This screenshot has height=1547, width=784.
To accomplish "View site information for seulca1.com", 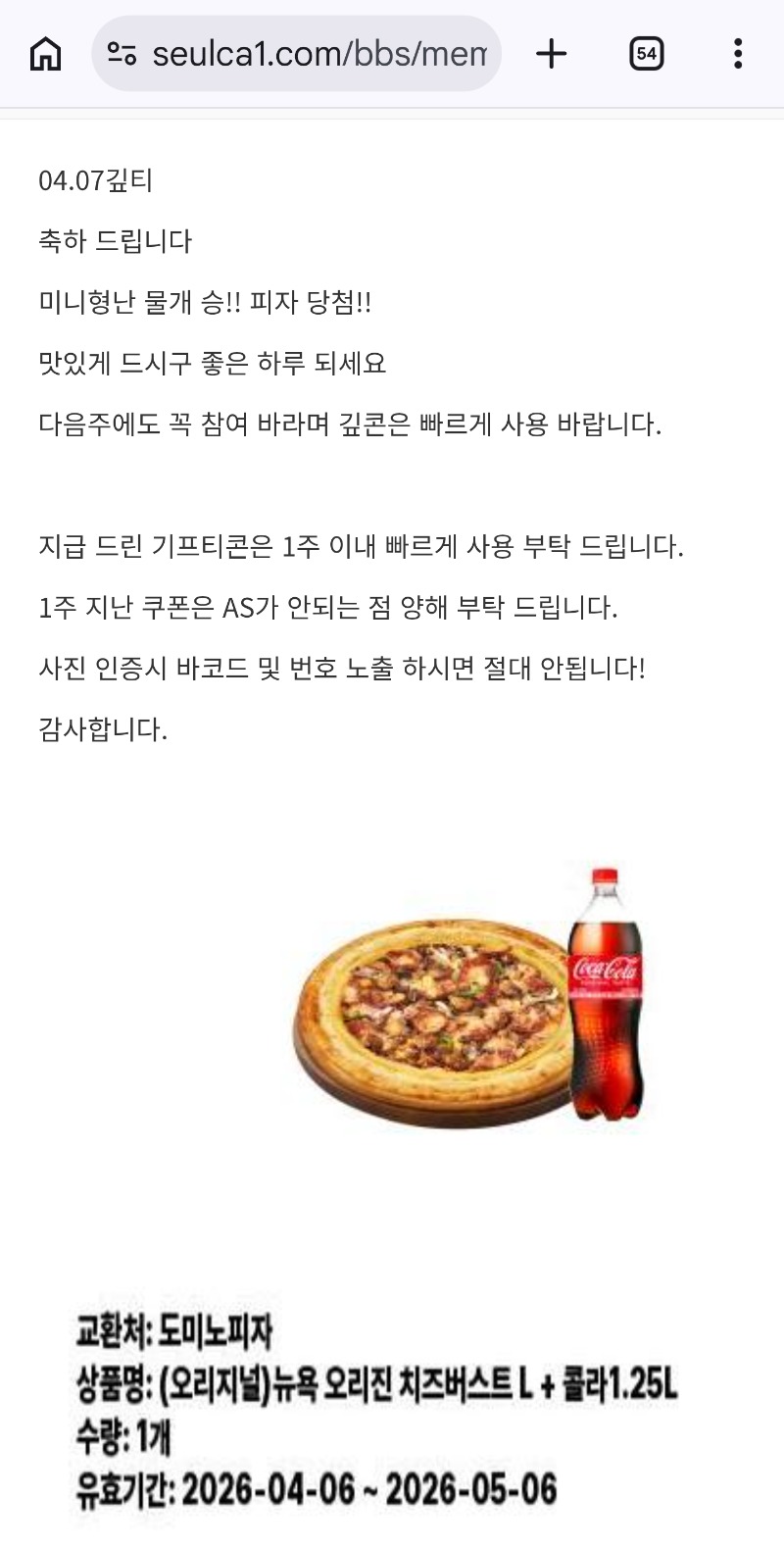I will click(122, 54).
